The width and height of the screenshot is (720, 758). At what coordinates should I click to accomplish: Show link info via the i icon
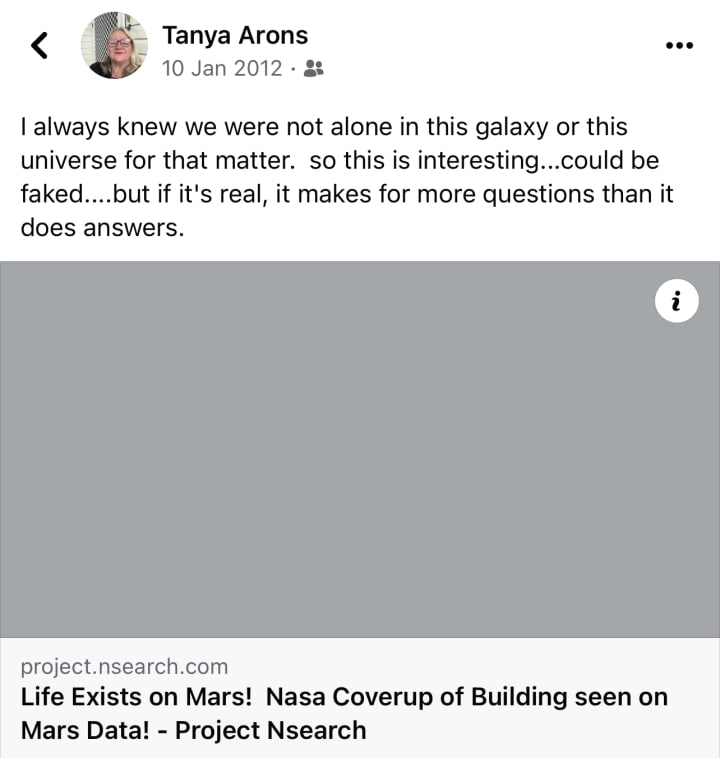click(677, 301)
